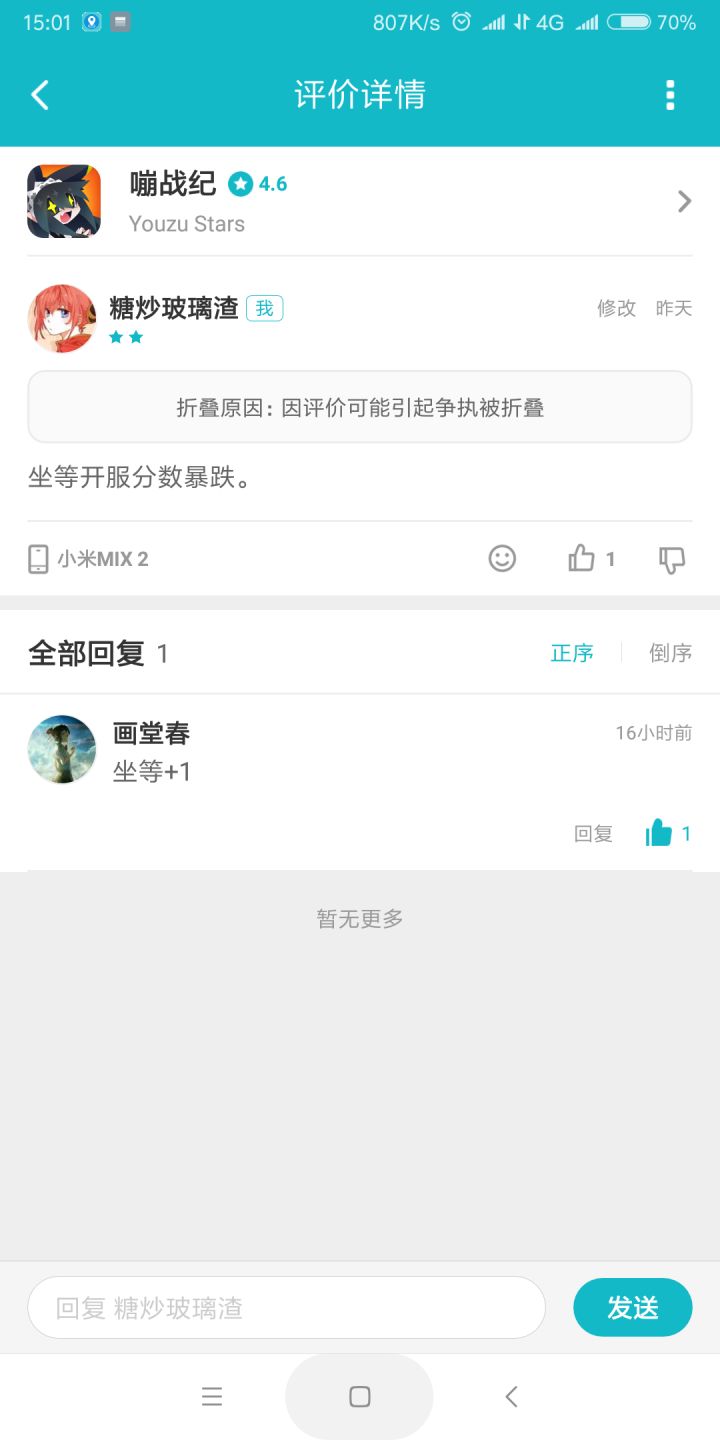Sort replies by 倒序
This screenshot has width=720, height=1440.
coord(670,653)
